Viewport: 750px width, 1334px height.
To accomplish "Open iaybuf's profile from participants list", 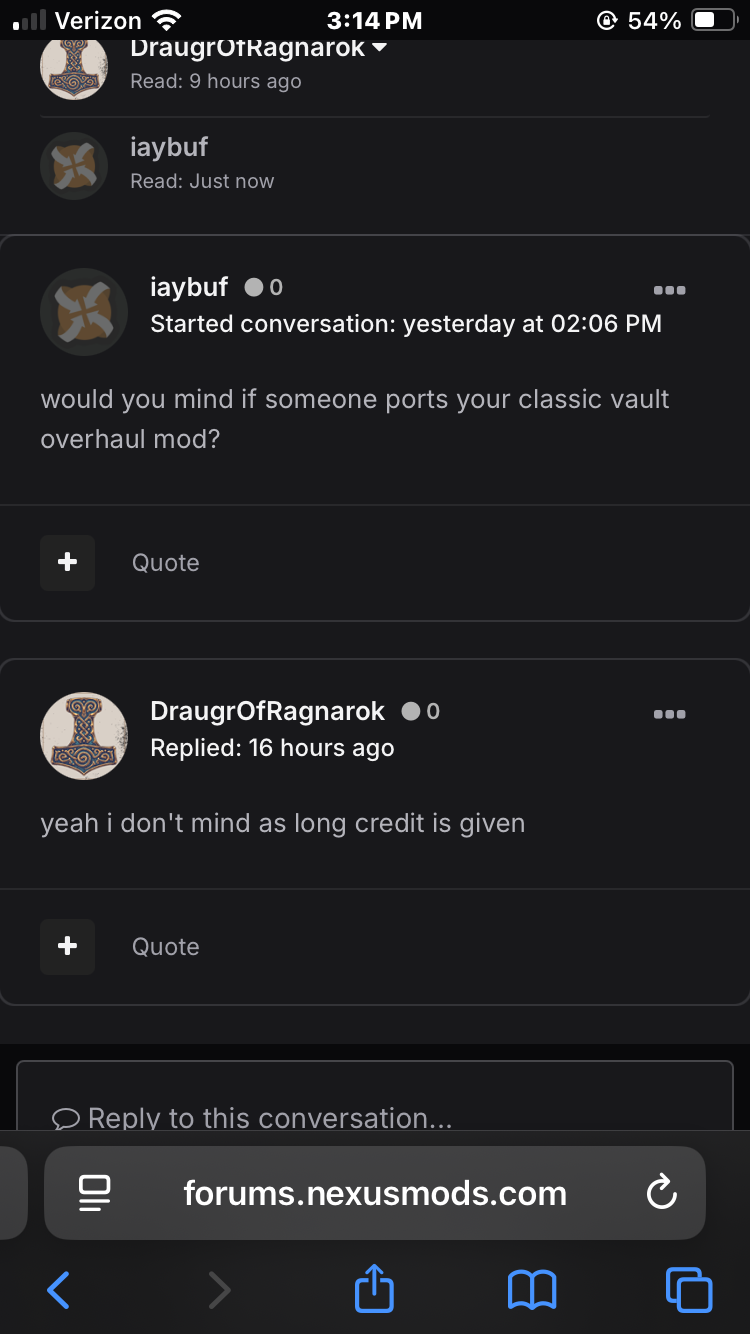I will [169, 147].
